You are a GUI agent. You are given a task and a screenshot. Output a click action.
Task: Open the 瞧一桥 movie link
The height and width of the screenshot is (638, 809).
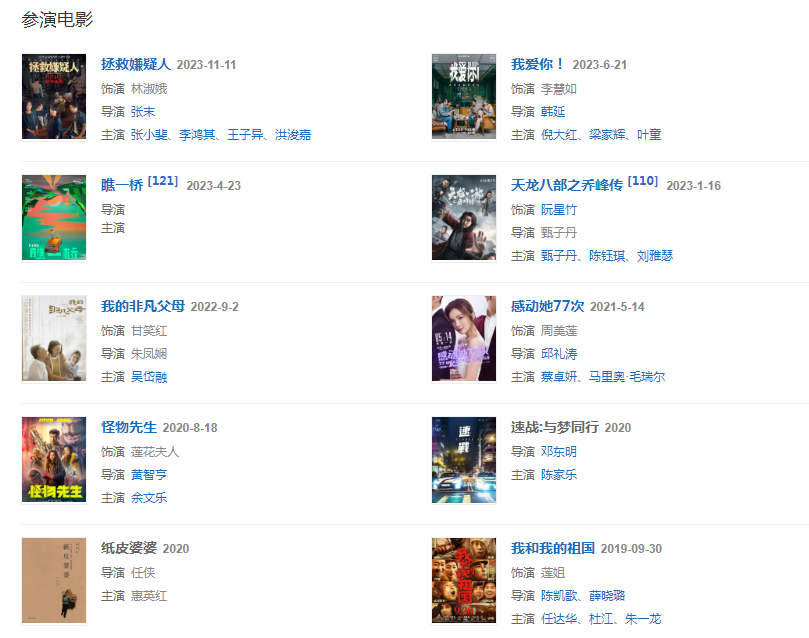coord(122,185)
